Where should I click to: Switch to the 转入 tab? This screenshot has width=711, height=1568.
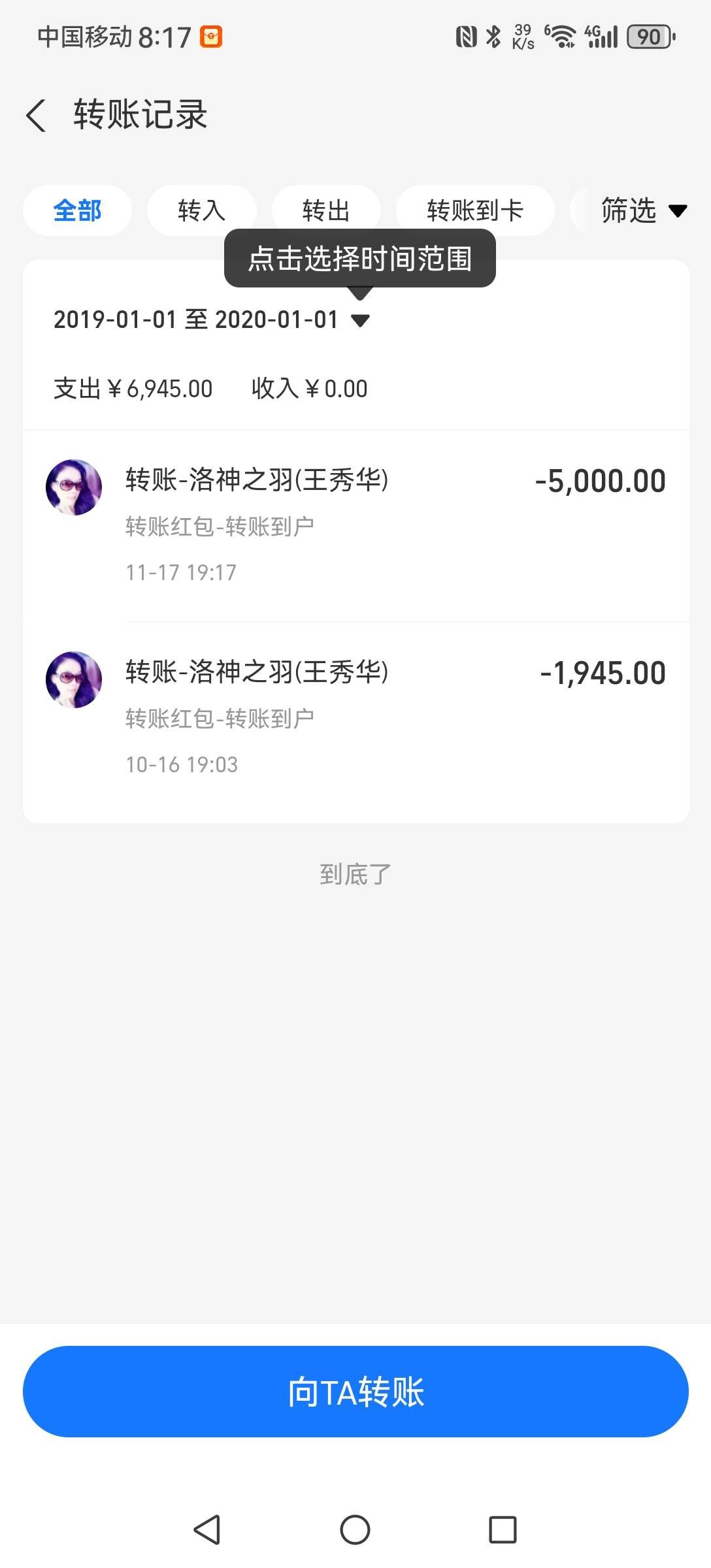pos(201,210)
